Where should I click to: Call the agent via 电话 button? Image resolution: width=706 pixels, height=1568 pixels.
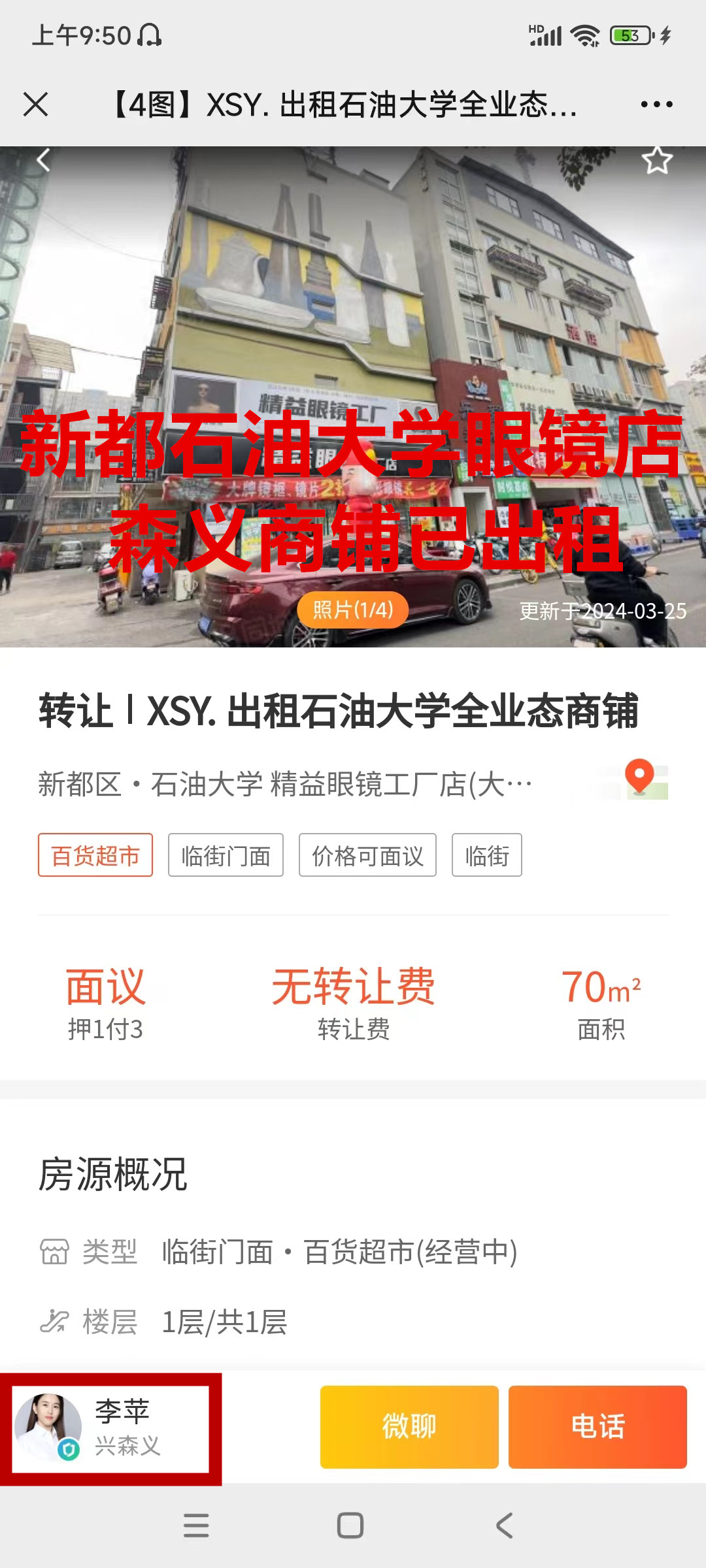click(x=597, y=1426)
